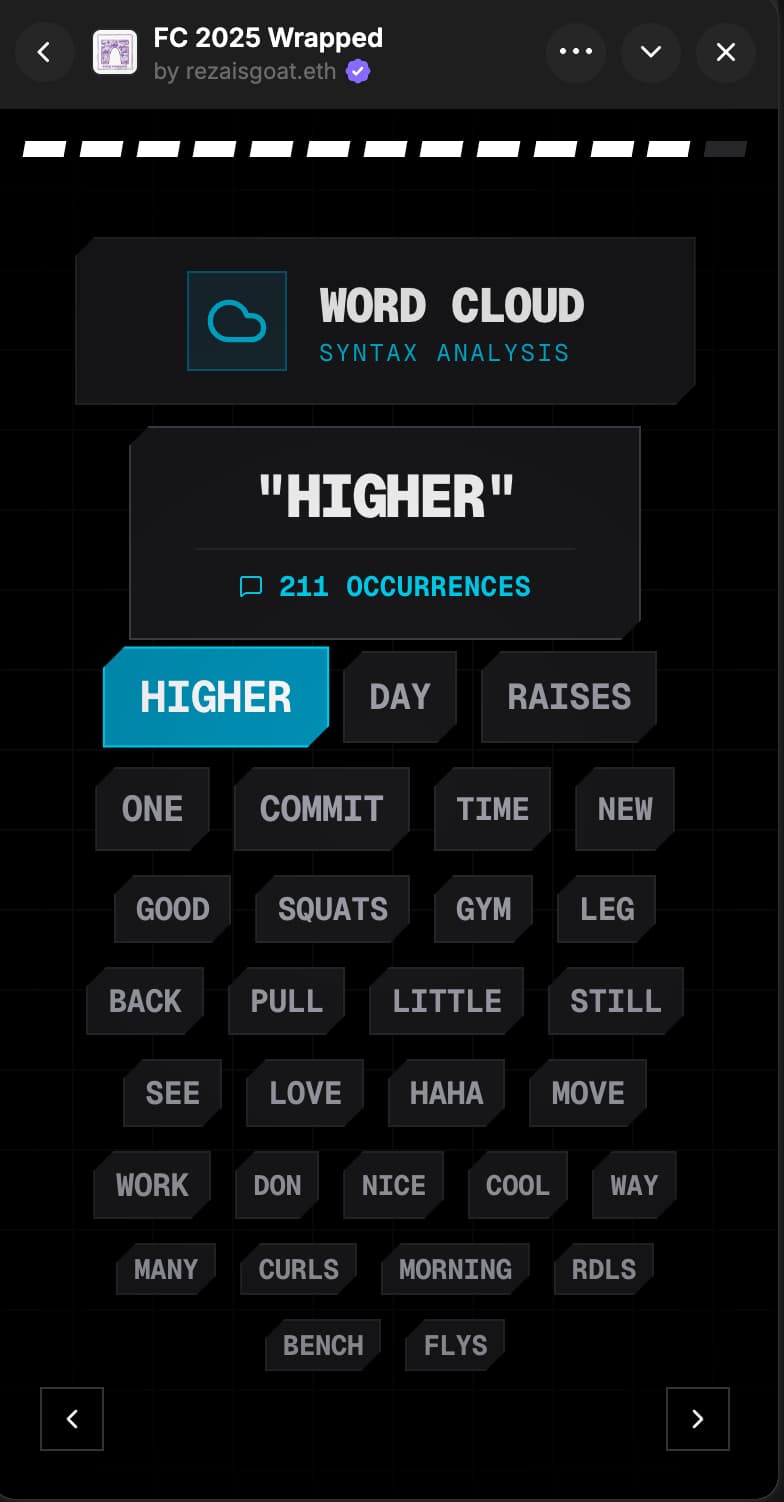Select the HIGHER word chip
784x1502 pixels.
click(x=216, y=697)
